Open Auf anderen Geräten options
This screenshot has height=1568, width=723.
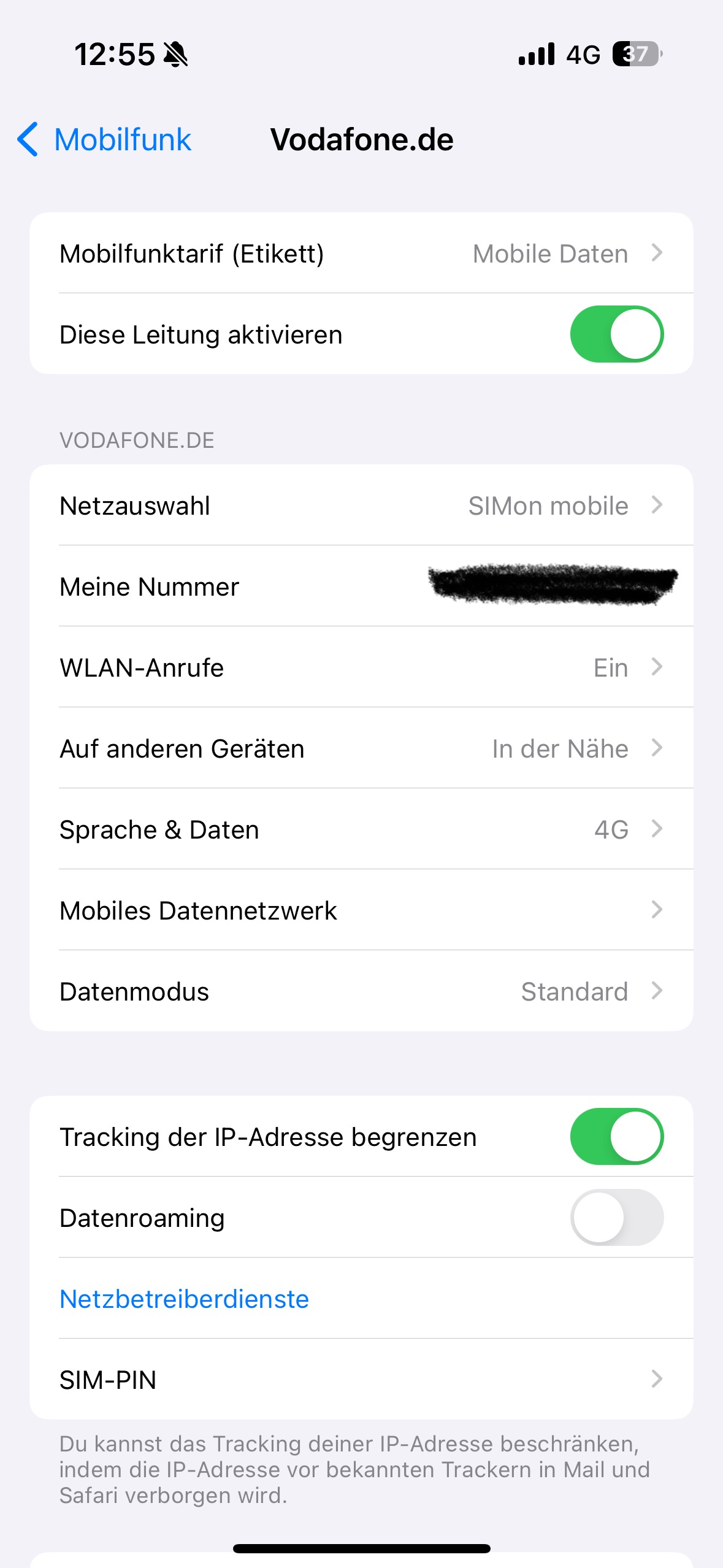pos(361,748)
